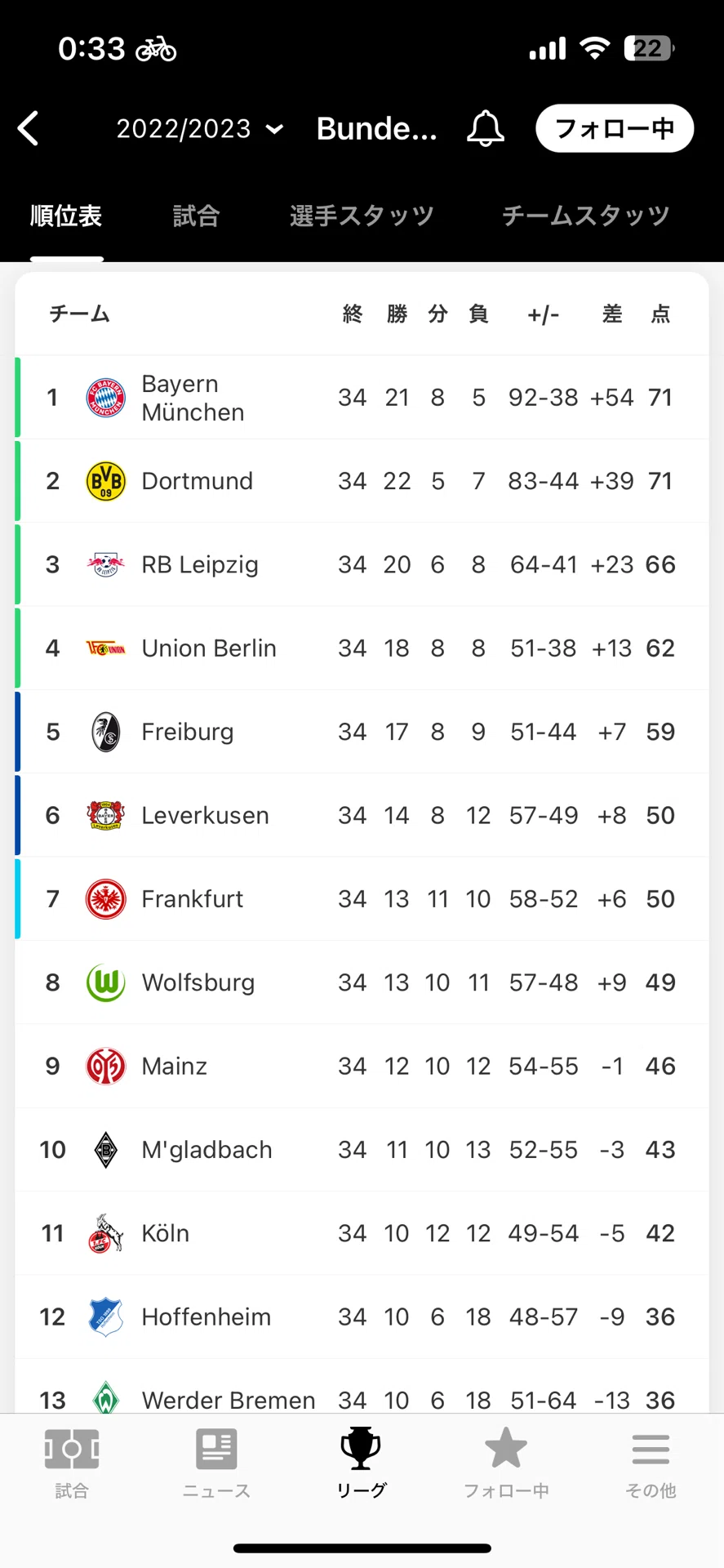
Task: Open the ニュース tab in bottom bar
Action: 216,1463
